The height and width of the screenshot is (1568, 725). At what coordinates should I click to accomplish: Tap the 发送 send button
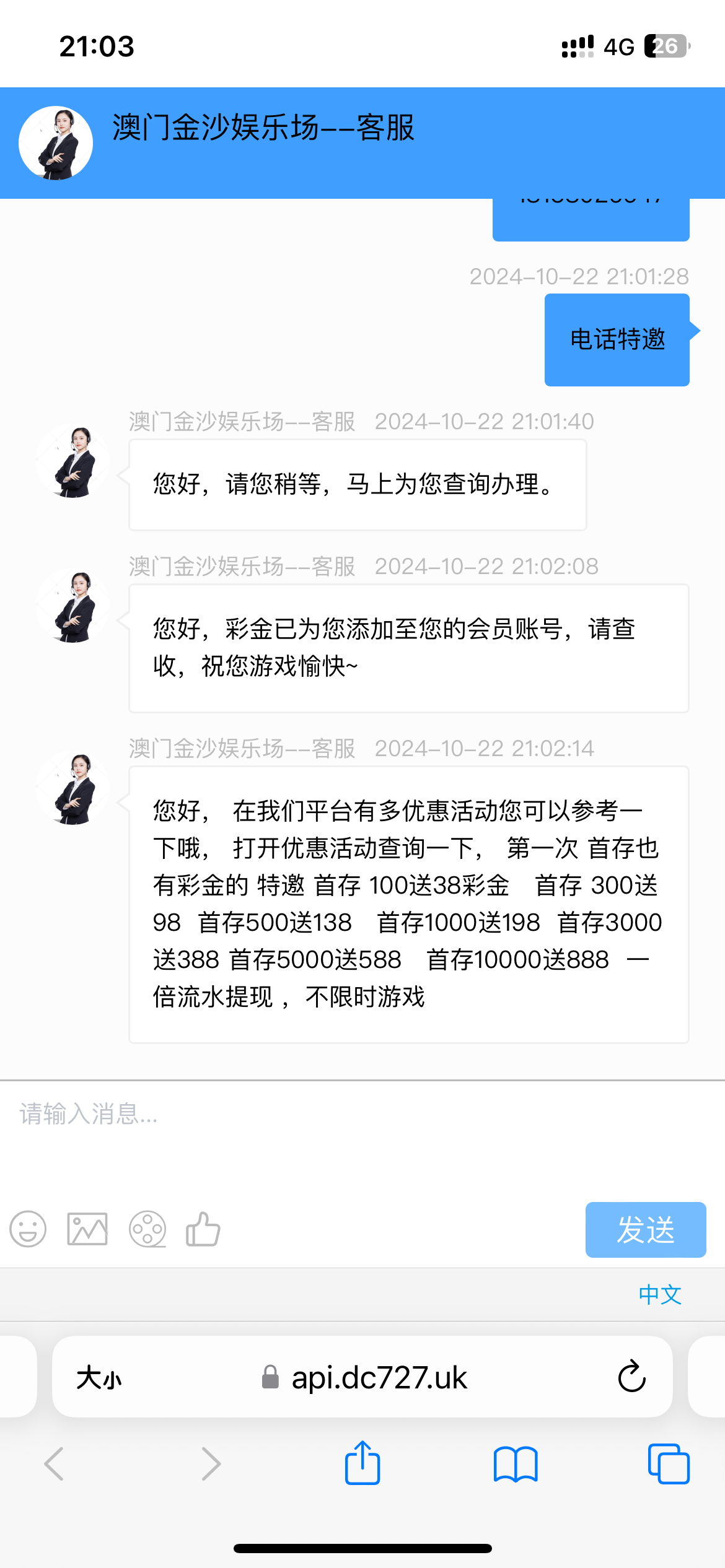click(645, 1229)
